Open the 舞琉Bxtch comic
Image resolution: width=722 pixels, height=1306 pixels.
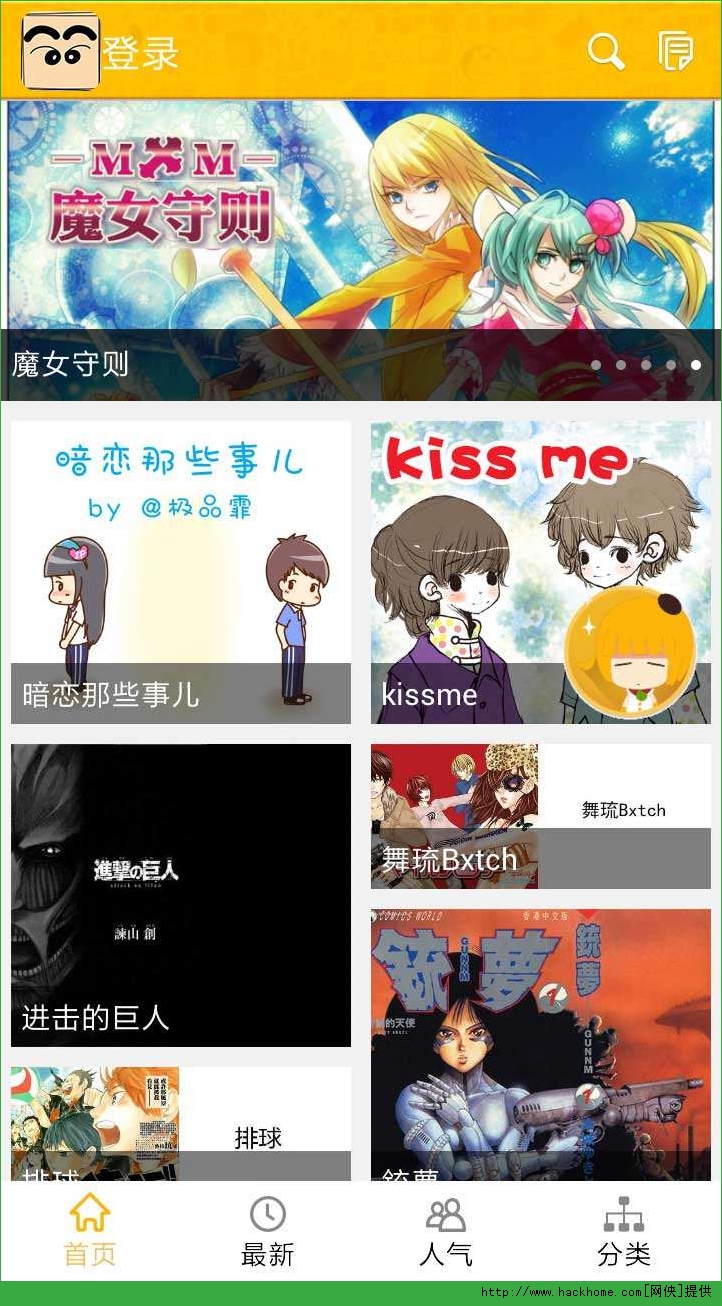point(541,816)
